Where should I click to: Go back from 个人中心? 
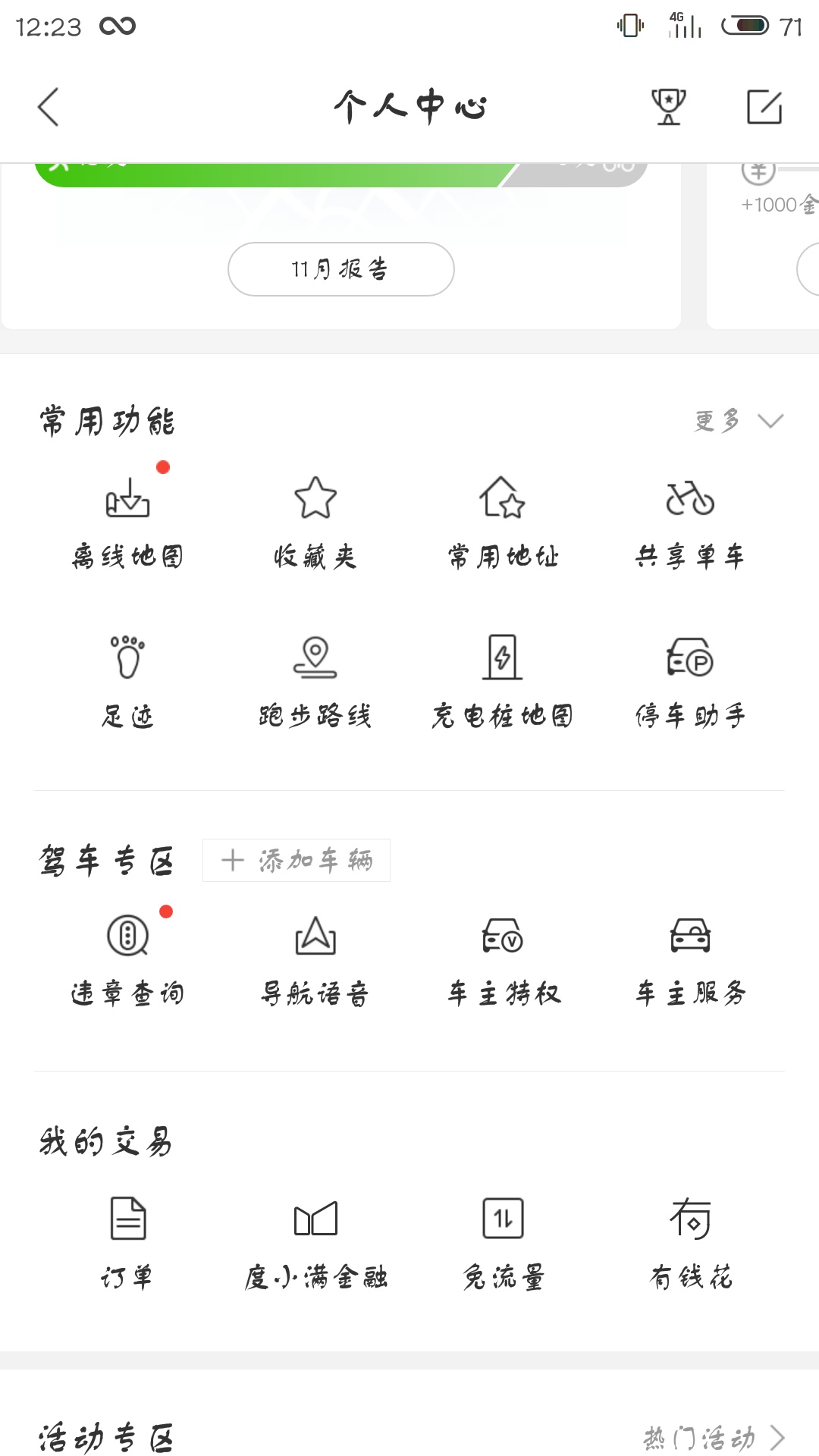[x=49, y=107]
